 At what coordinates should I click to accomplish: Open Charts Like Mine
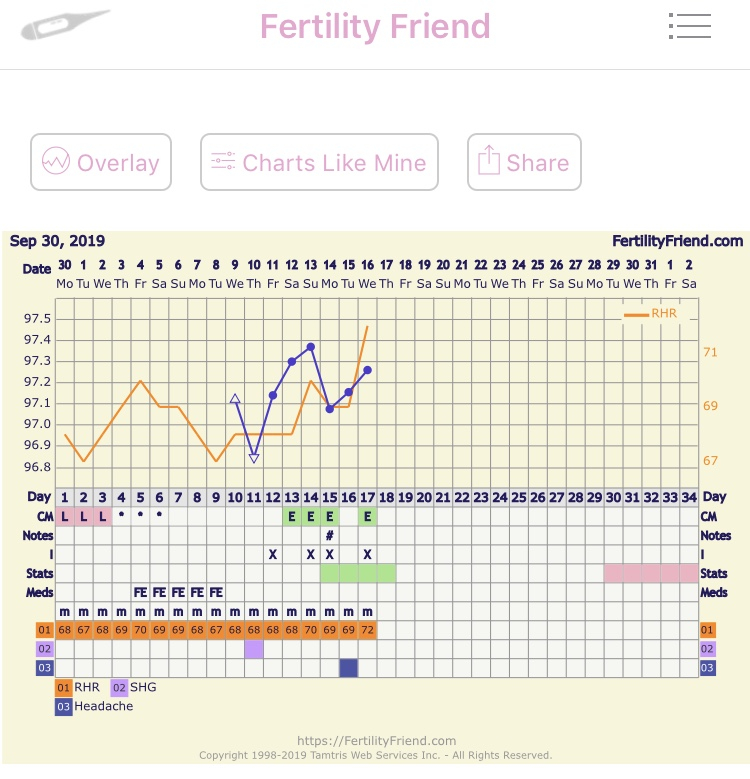coord(319,162)
